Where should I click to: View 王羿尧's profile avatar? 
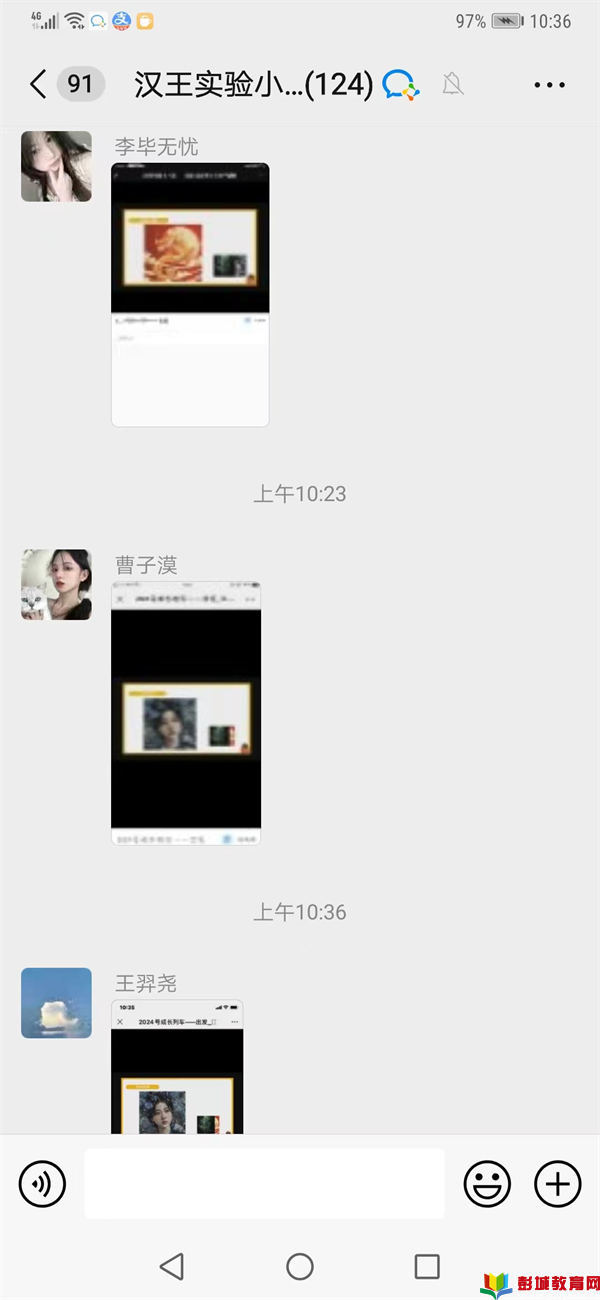tap(56, 1002)
